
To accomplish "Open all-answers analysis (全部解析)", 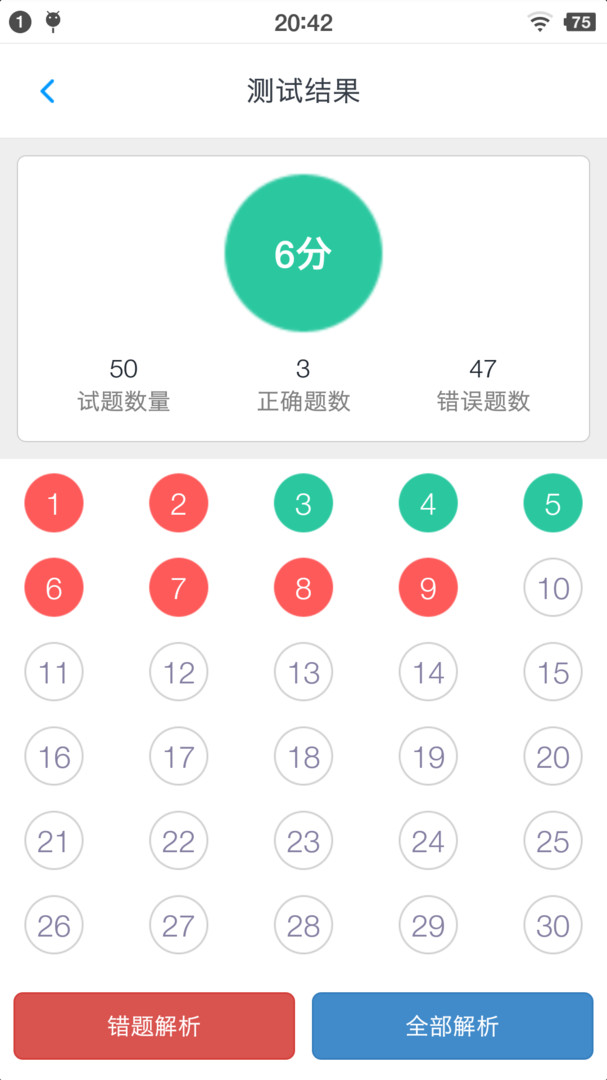I will click(452, 1025).
